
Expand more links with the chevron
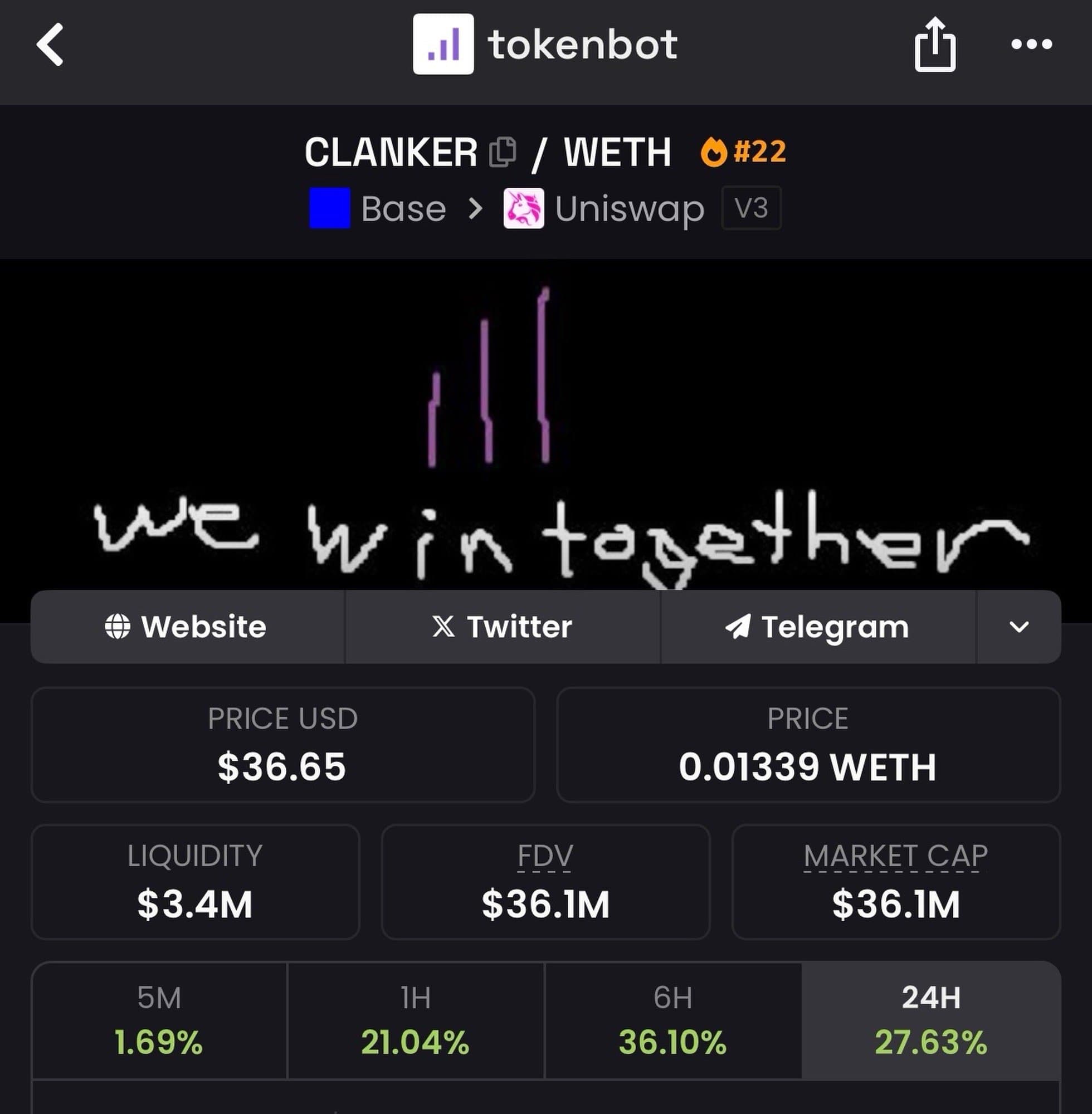[x=1018, y=627]
